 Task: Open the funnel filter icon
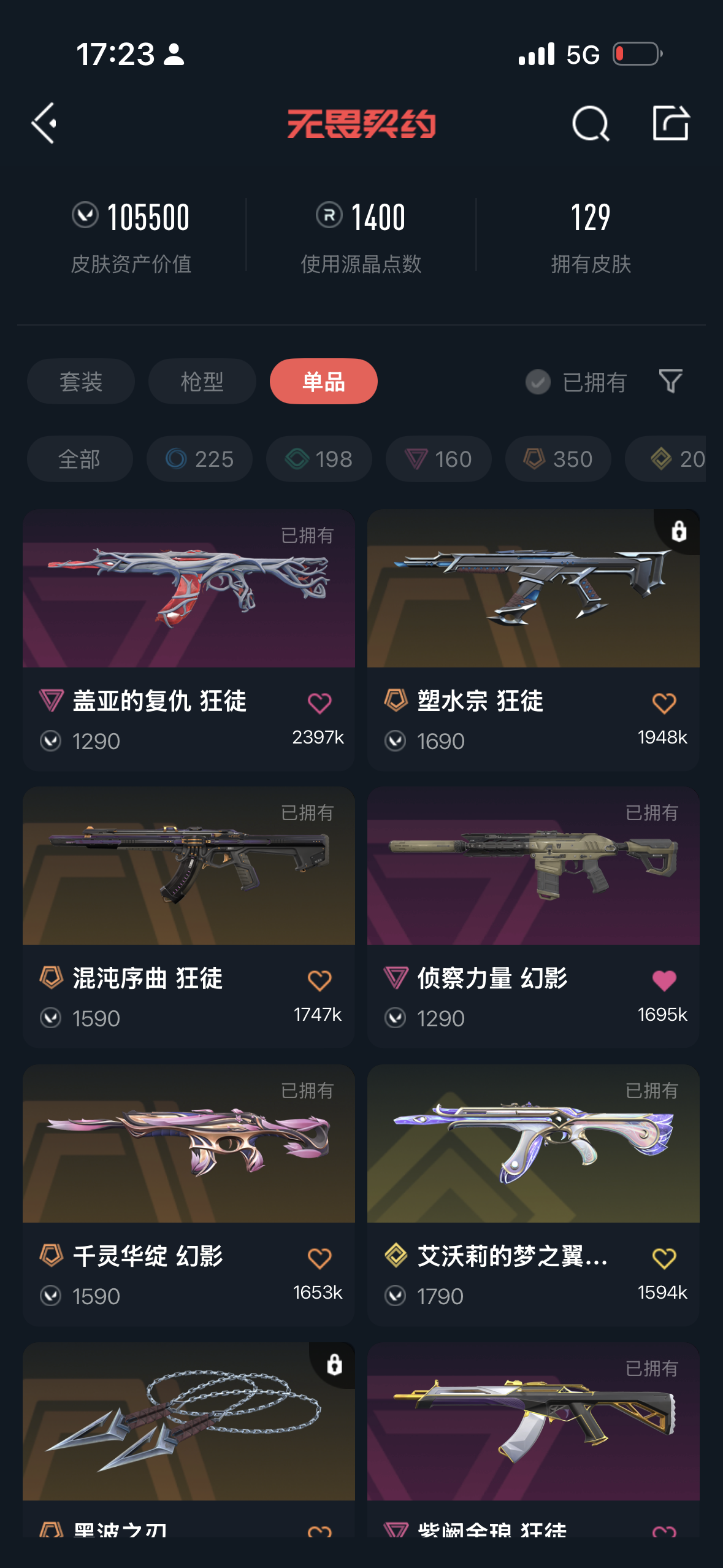pos(670,382)
